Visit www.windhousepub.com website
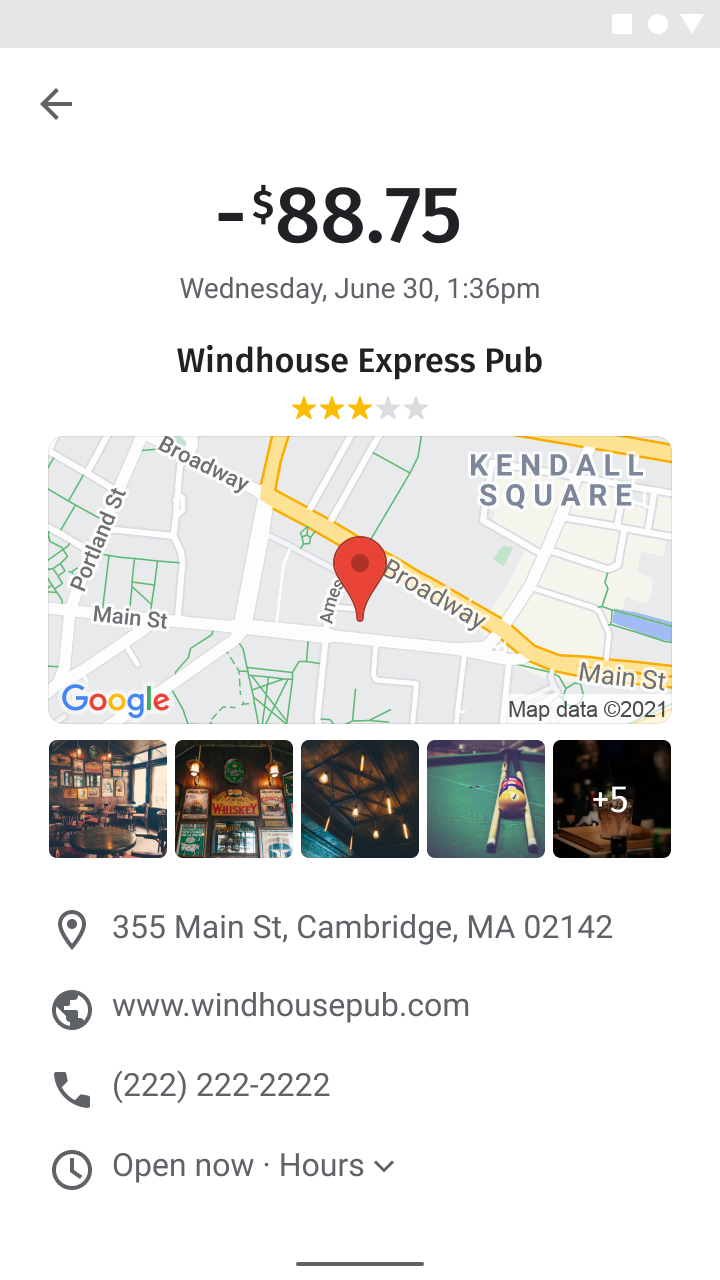The width and height of the screenshot is (720, 1280). click(290, 1005)
